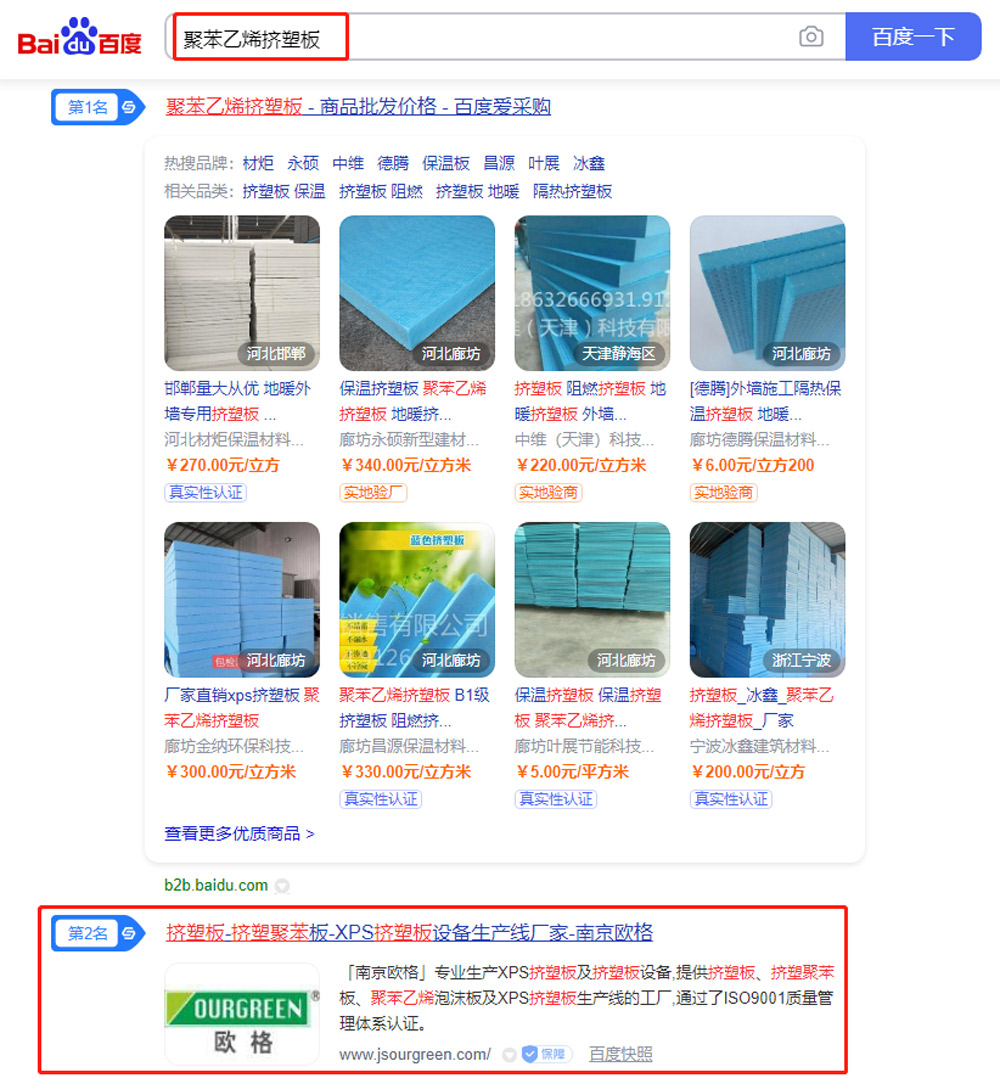1000x1078 pixels.
Task: Open the 河北邯郸 product priced ¥270.00
Action: click(241, 293)
